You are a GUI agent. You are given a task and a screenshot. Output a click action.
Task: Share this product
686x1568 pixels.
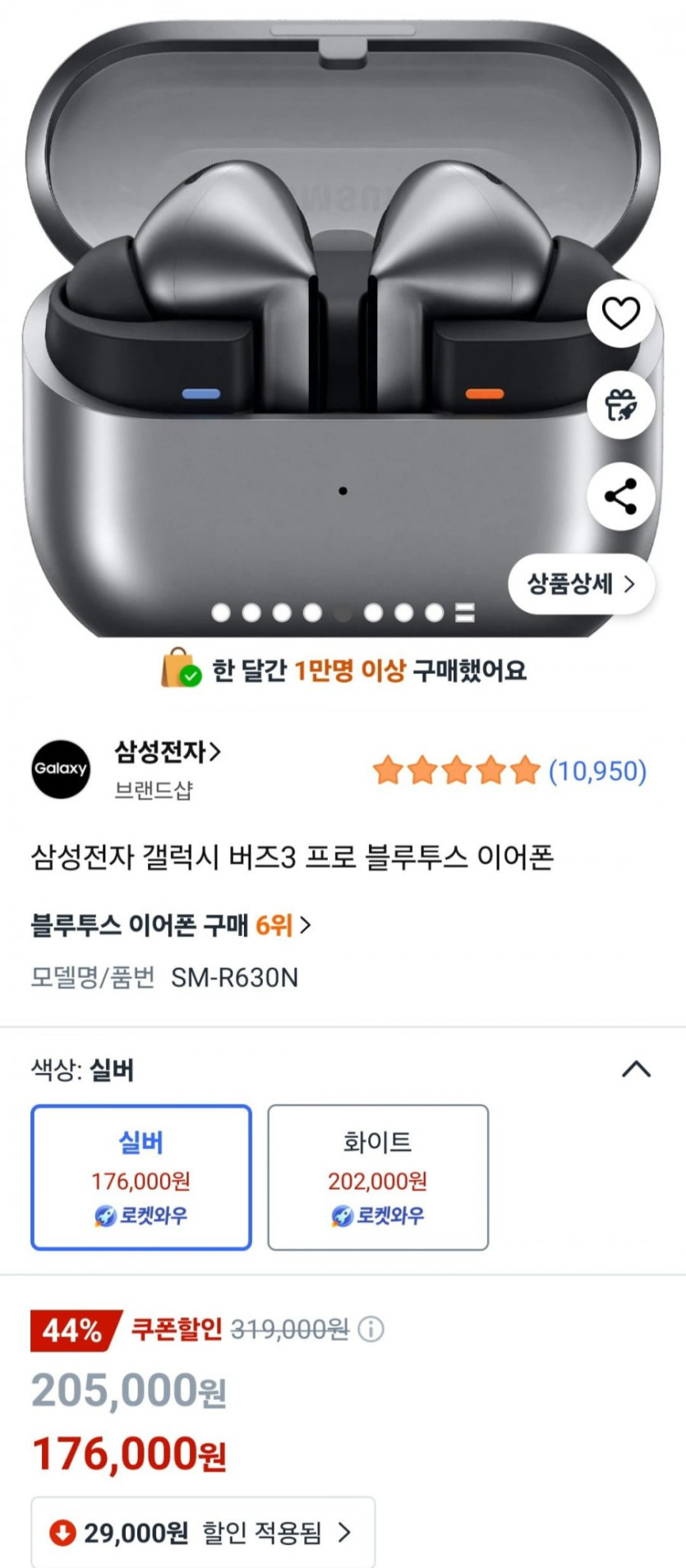pyautogui.click(x=620, y=496)
